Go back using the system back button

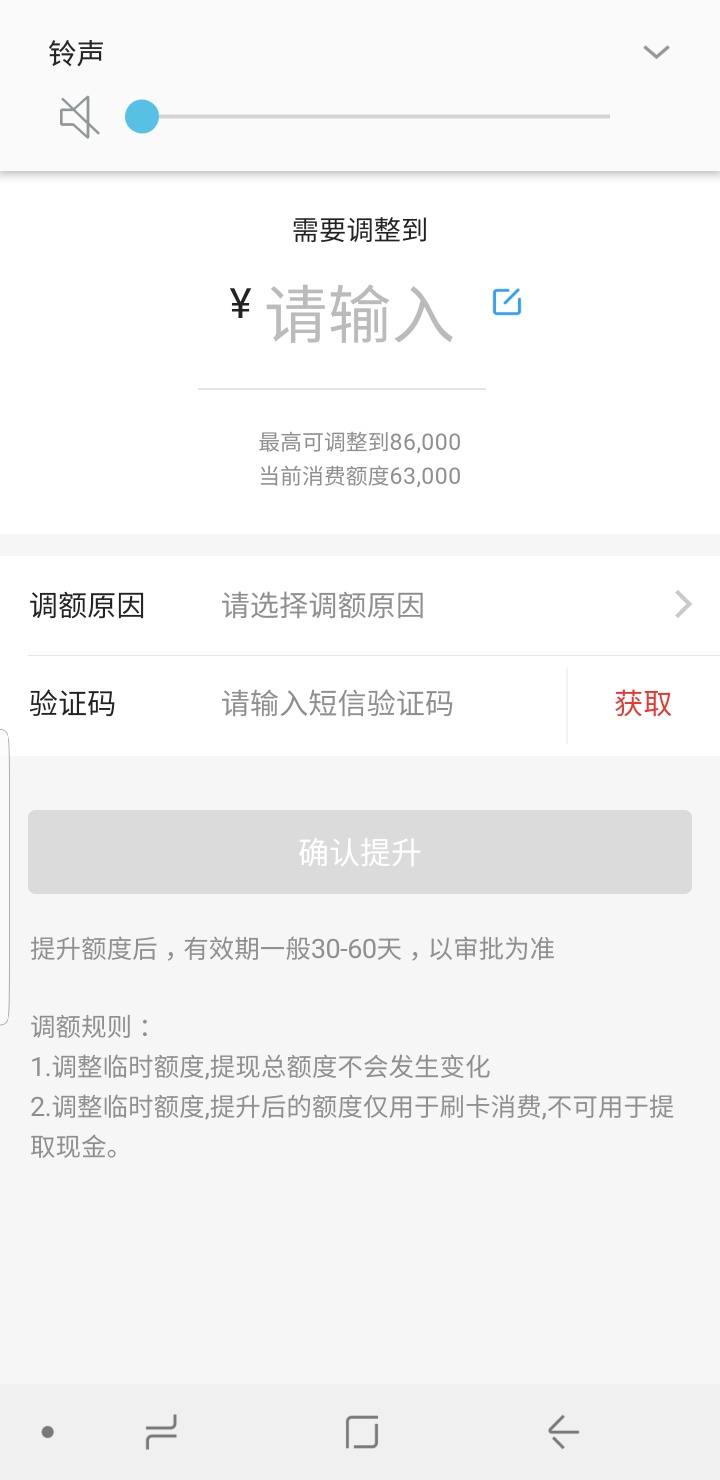coord(563,1432)
